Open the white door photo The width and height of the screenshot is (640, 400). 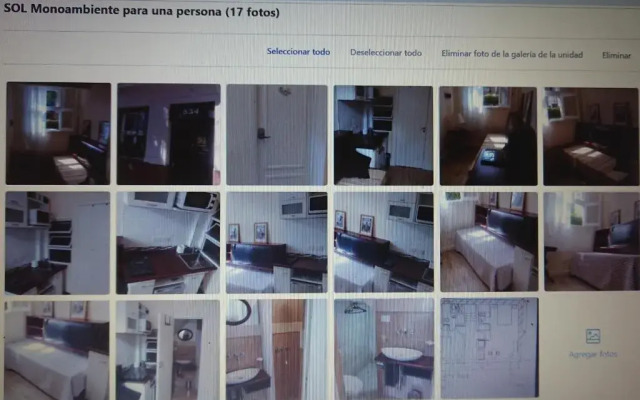[276, 135]
